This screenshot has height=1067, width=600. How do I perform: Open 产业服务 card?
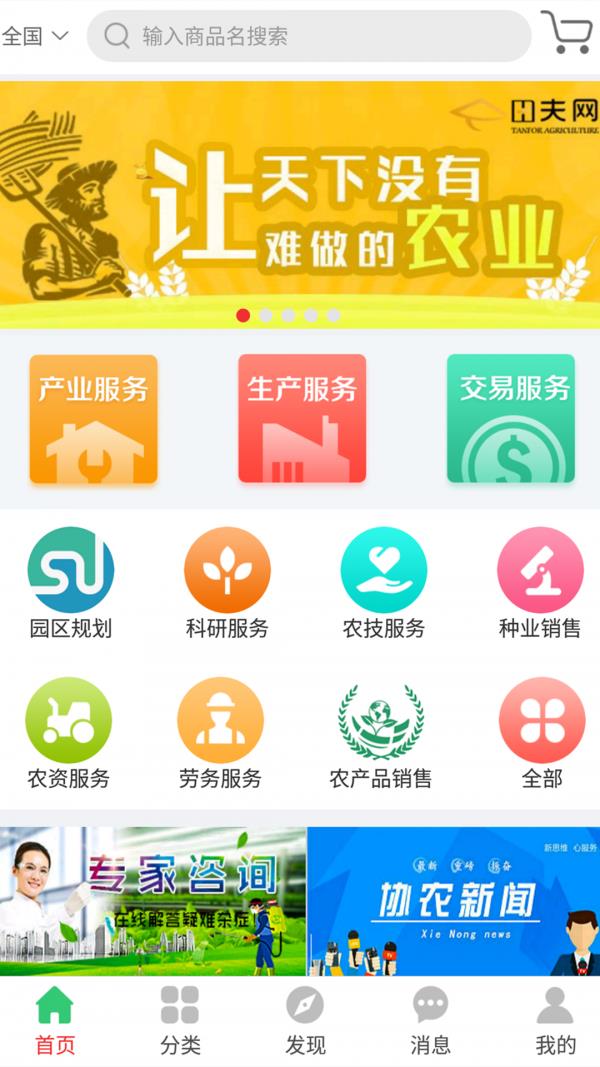point(93,419)
